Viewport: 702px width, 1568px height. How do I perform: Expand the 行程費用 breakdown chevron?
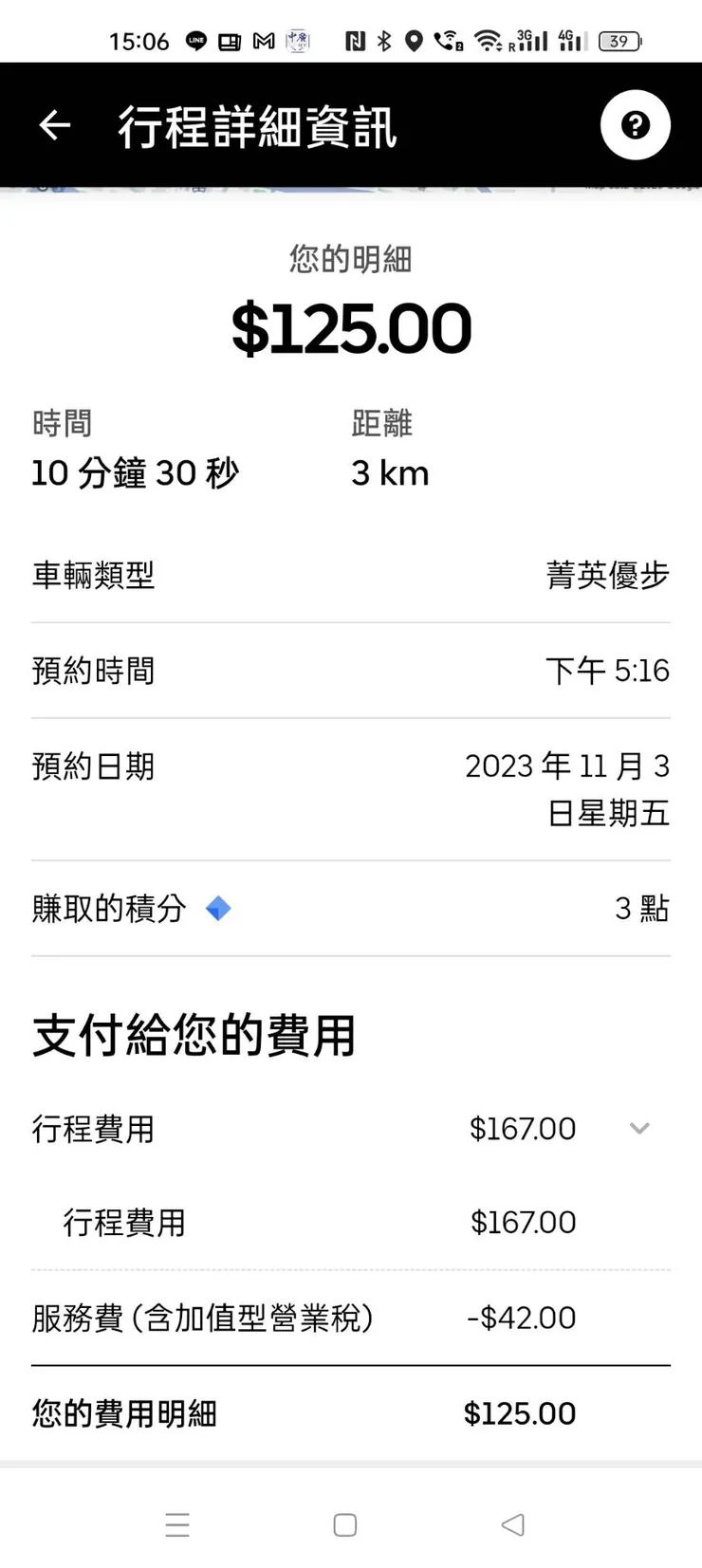click(x=639, y=1129)
